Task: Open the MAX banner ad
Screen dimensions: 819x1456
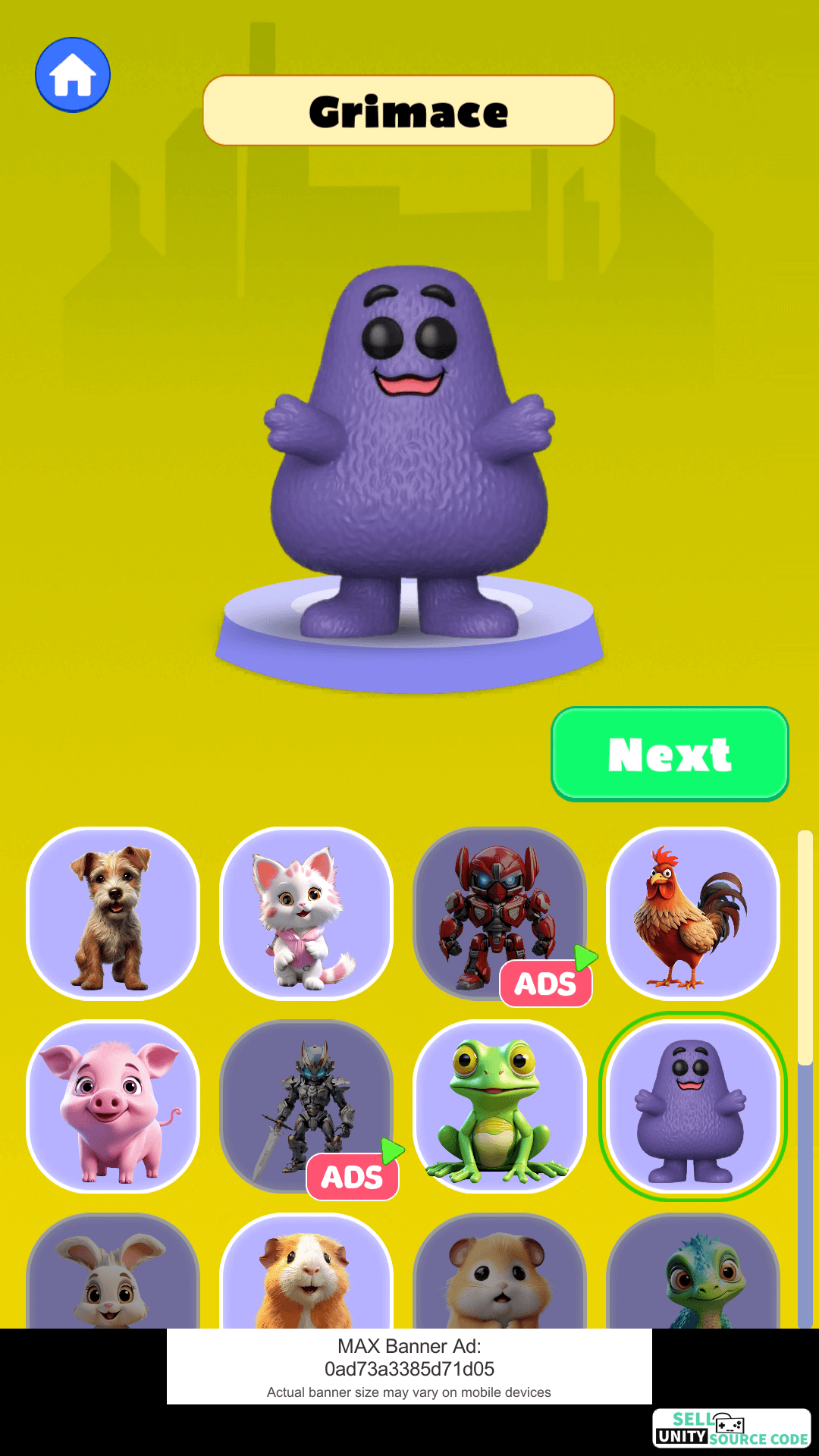Action: (x=409, y=1367)
